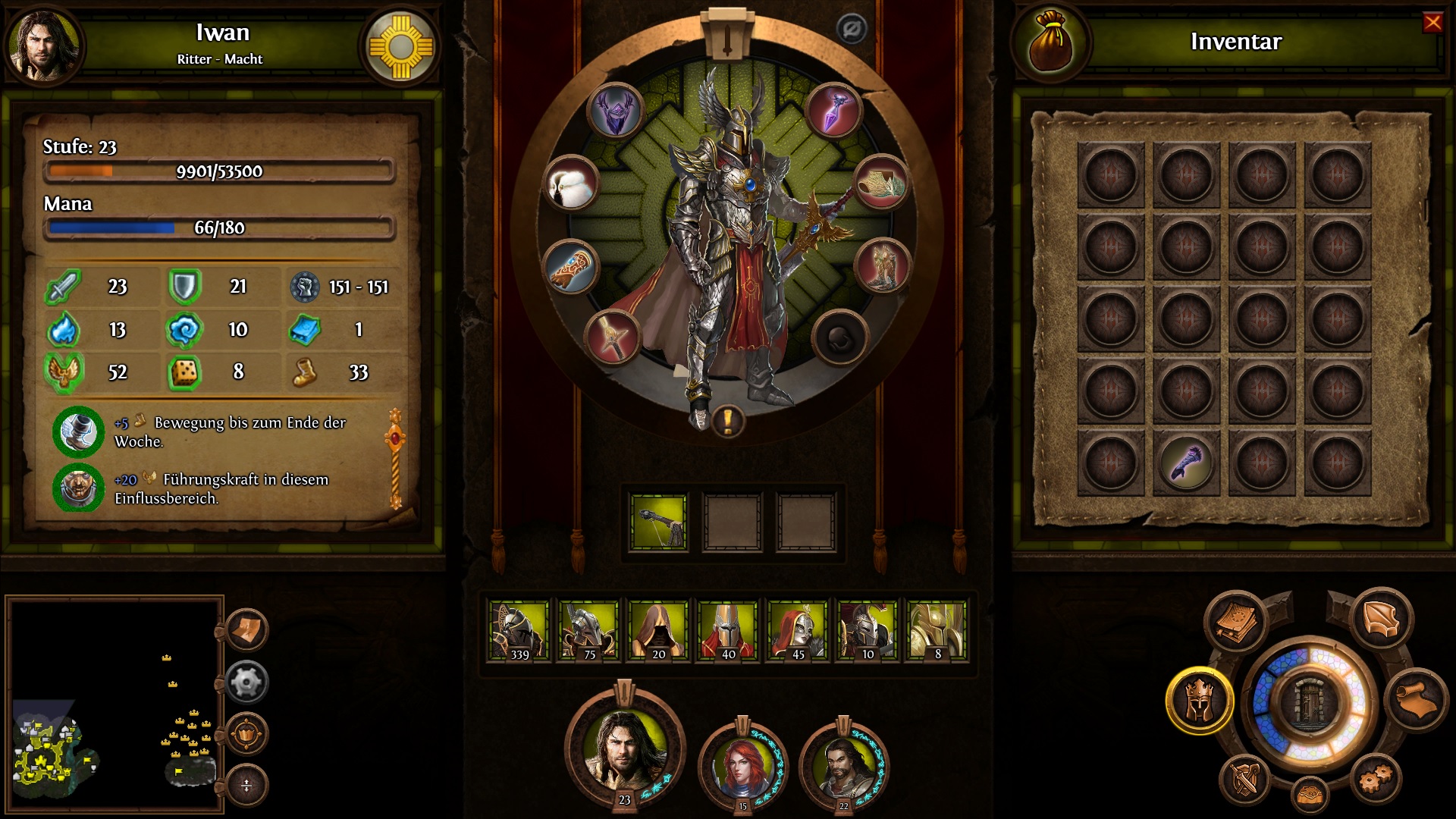Select the army stack with 339 units
Image resolution: width=1456 pixels, height=819 pixels.
[519, 630]
